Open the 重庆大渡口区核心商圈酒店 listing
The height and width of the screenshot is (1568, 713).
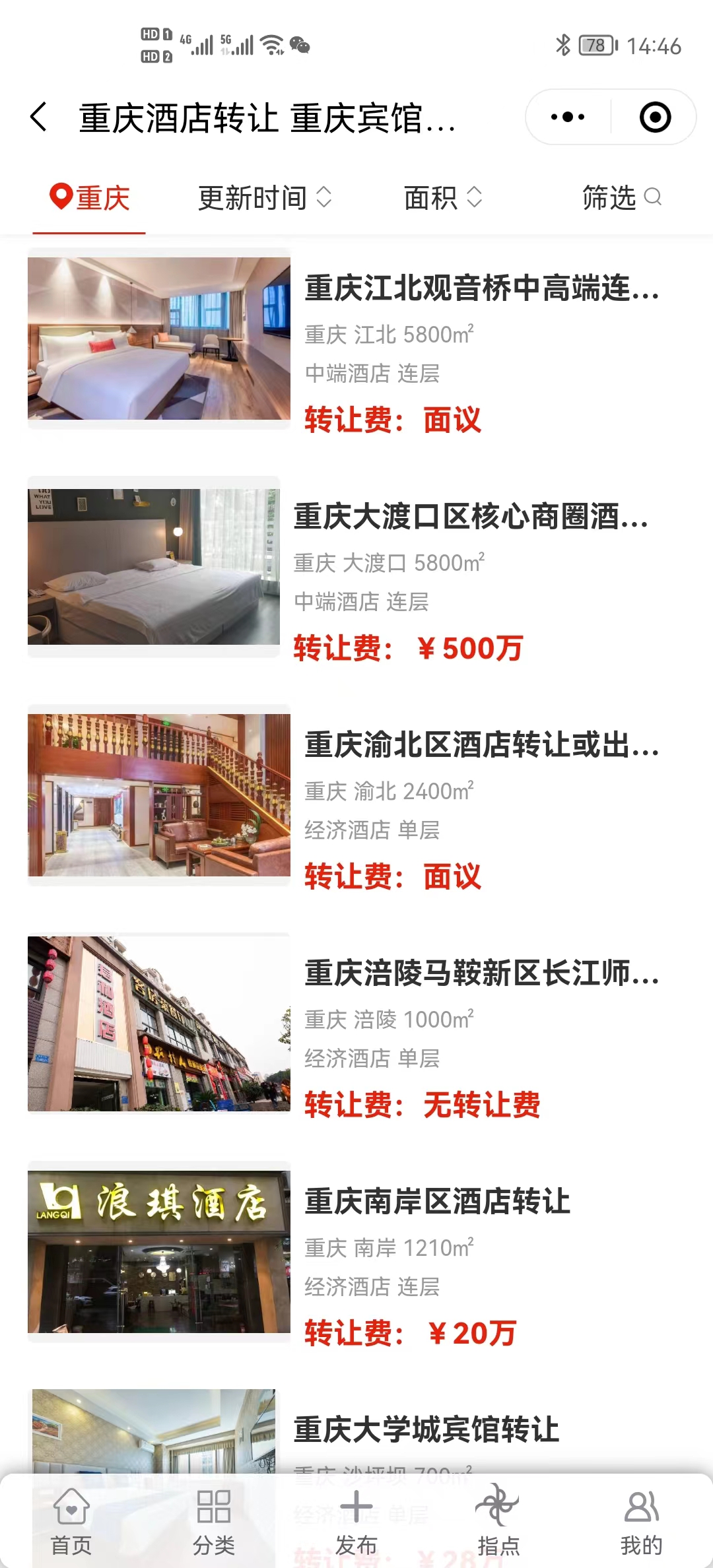pyautogui.click(x=470, y=517)
